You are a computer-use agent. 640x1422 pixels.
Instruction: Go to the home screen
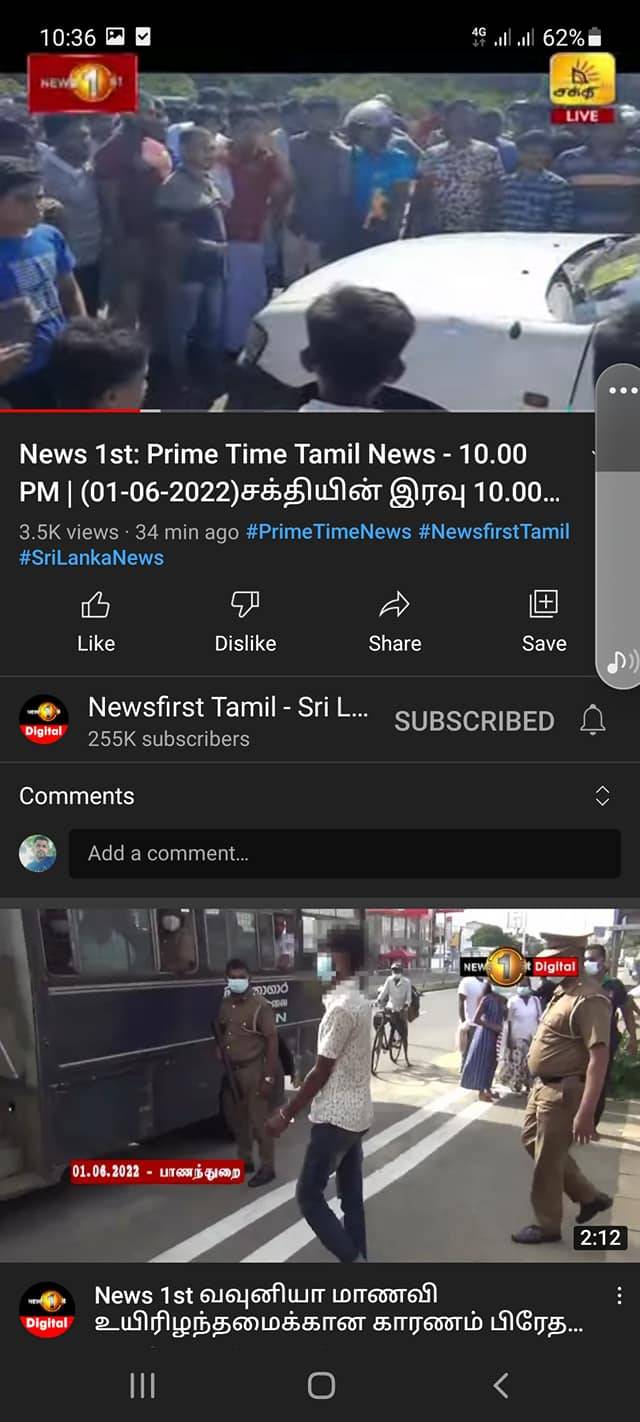[x=321, y=1385]
